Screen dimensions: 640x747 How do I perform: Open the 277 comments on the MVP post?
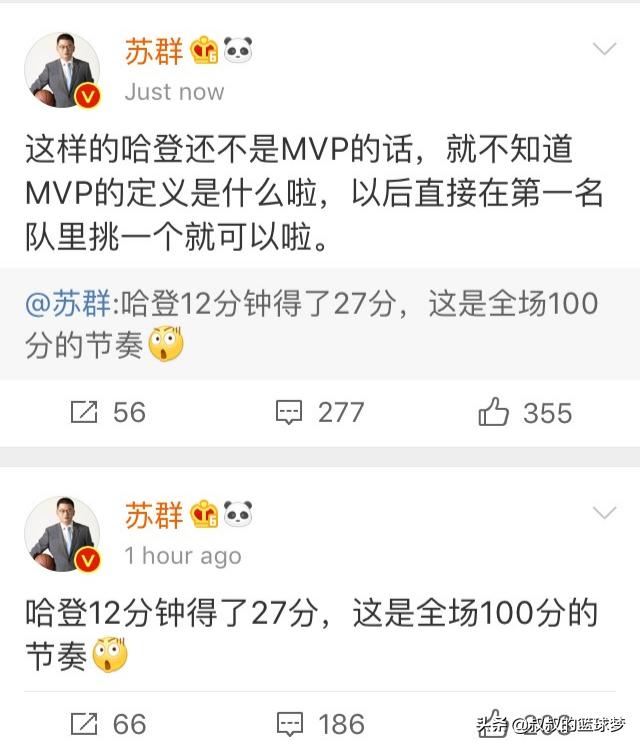320,412
